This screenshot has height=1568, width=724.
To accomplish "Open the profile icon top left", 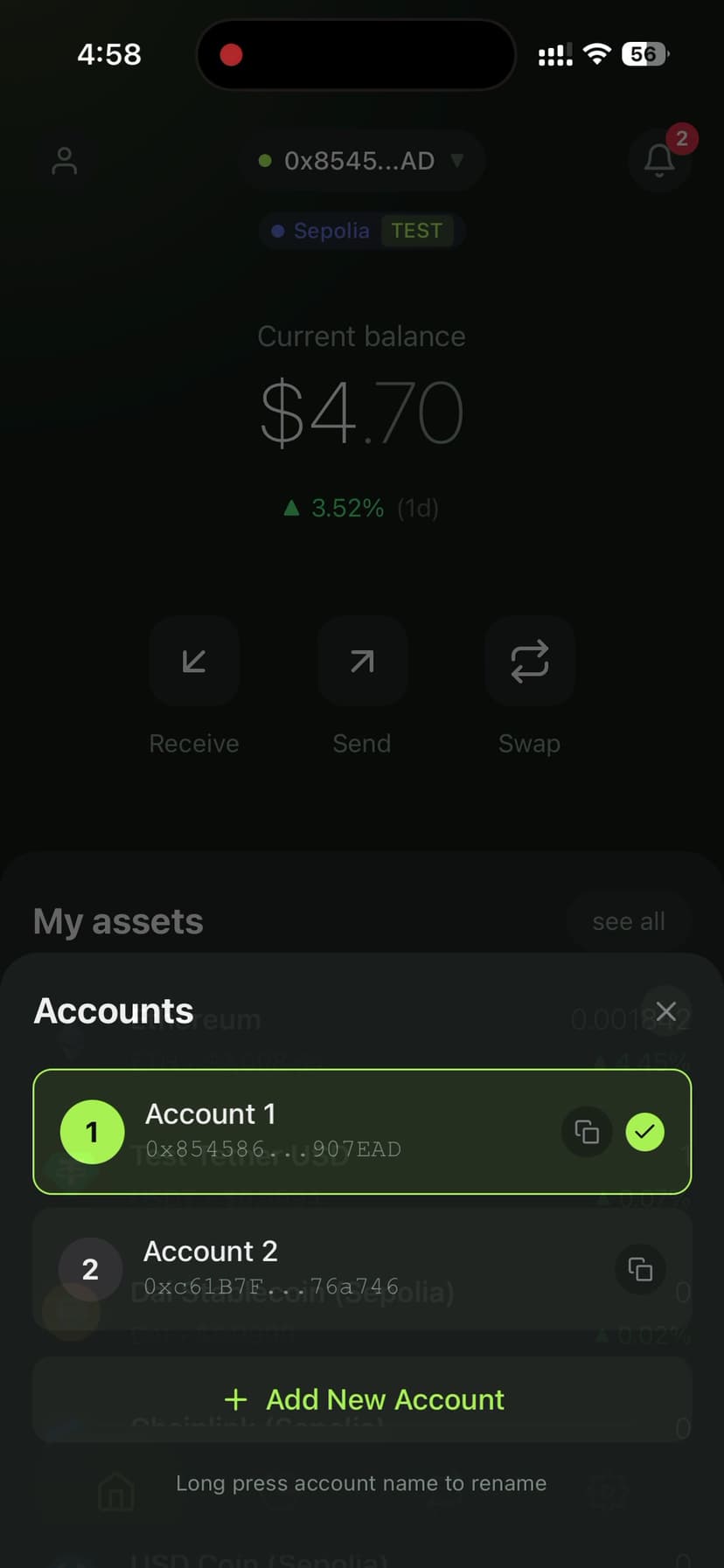I will [64, 161].
